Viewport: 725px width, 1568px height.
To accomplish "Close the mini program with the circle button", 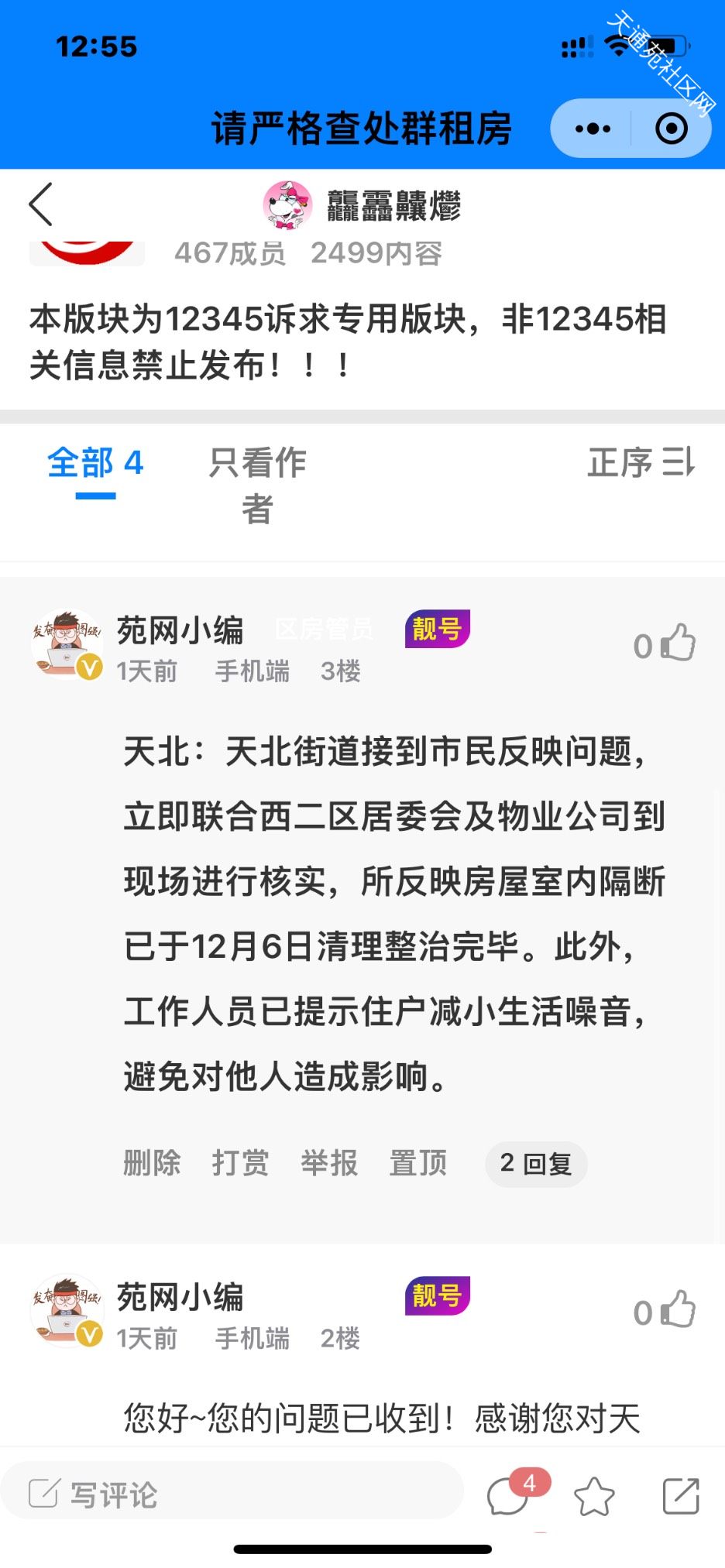I will (671, 129).
